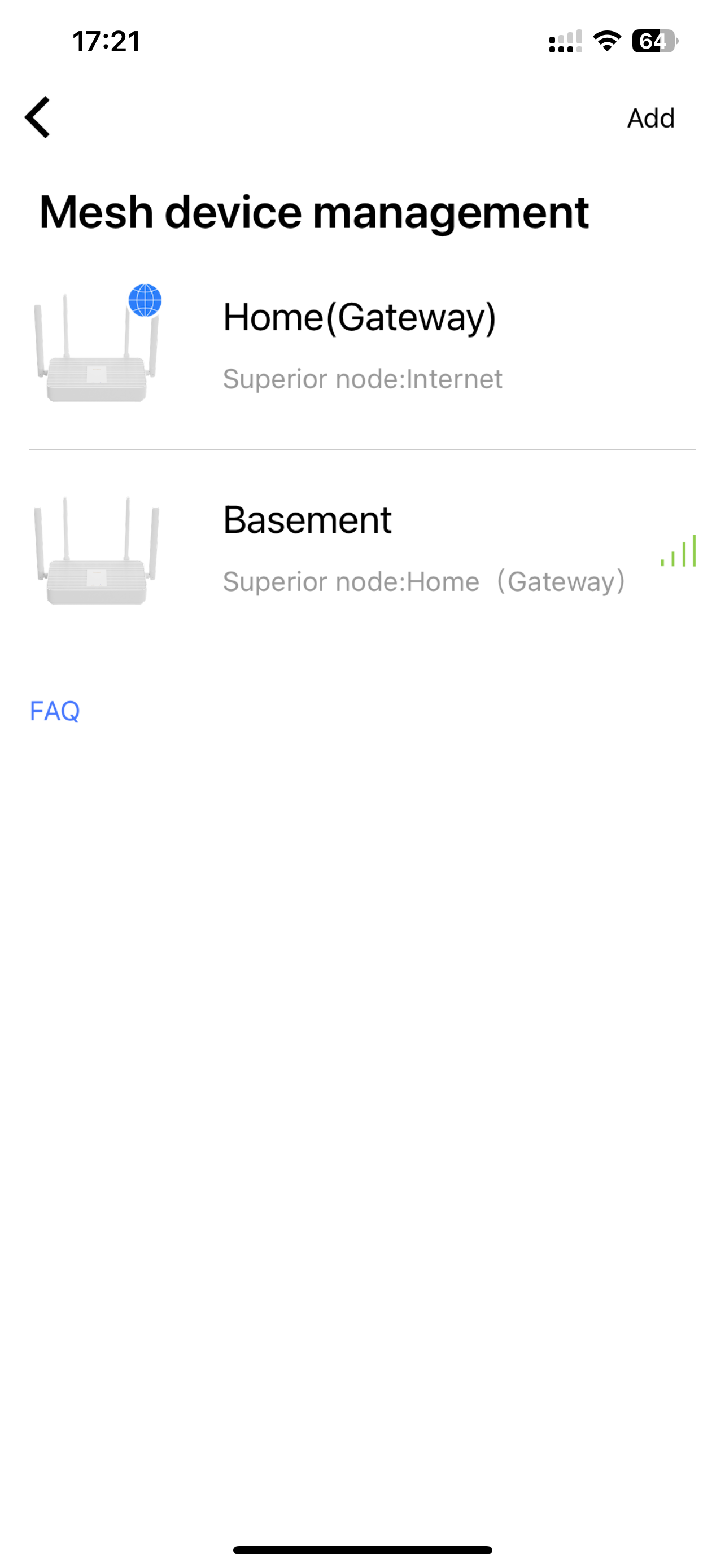
Task: Open the Home(Gateway) router details
Action: (359, 346)
